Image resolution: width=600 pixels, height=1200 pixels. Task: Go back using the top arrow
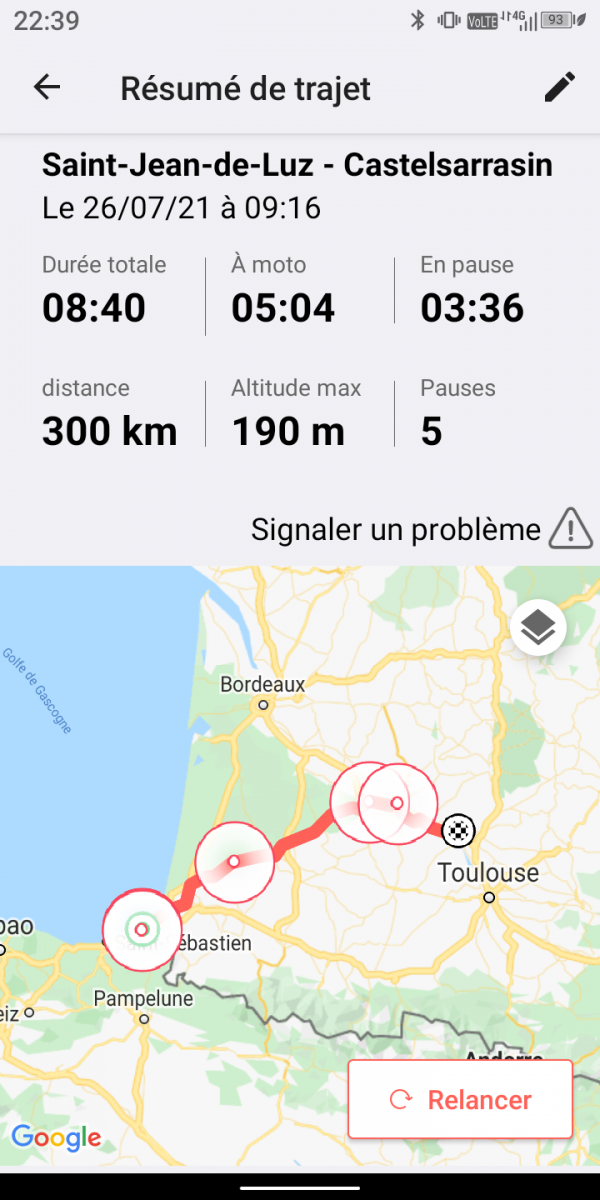click(47, 87)
